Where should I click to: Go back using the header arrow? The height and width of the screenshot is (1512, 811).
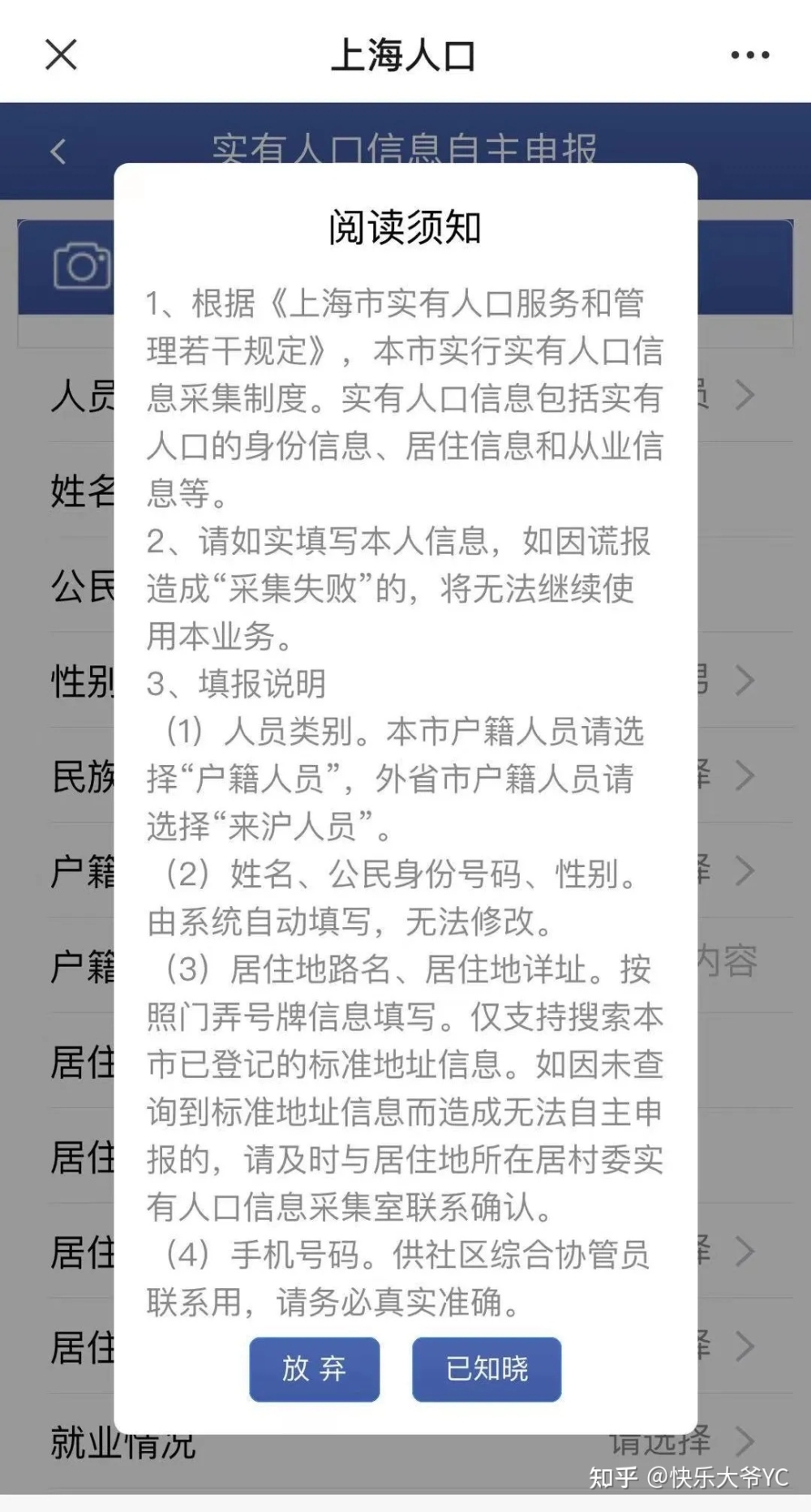click(x=58, y=152)
